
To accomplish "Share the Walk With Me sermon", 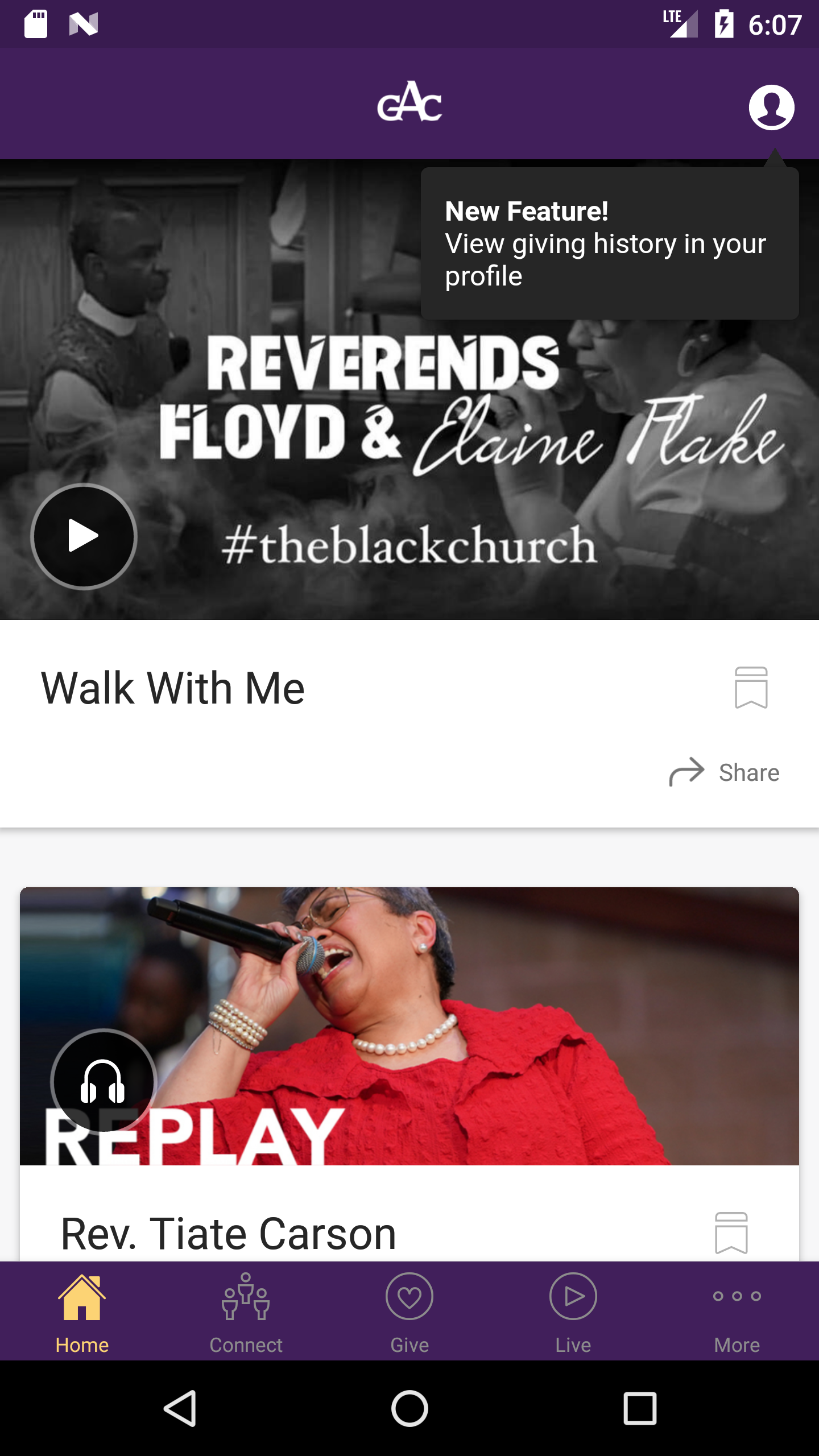I will [x=725, y=772].
